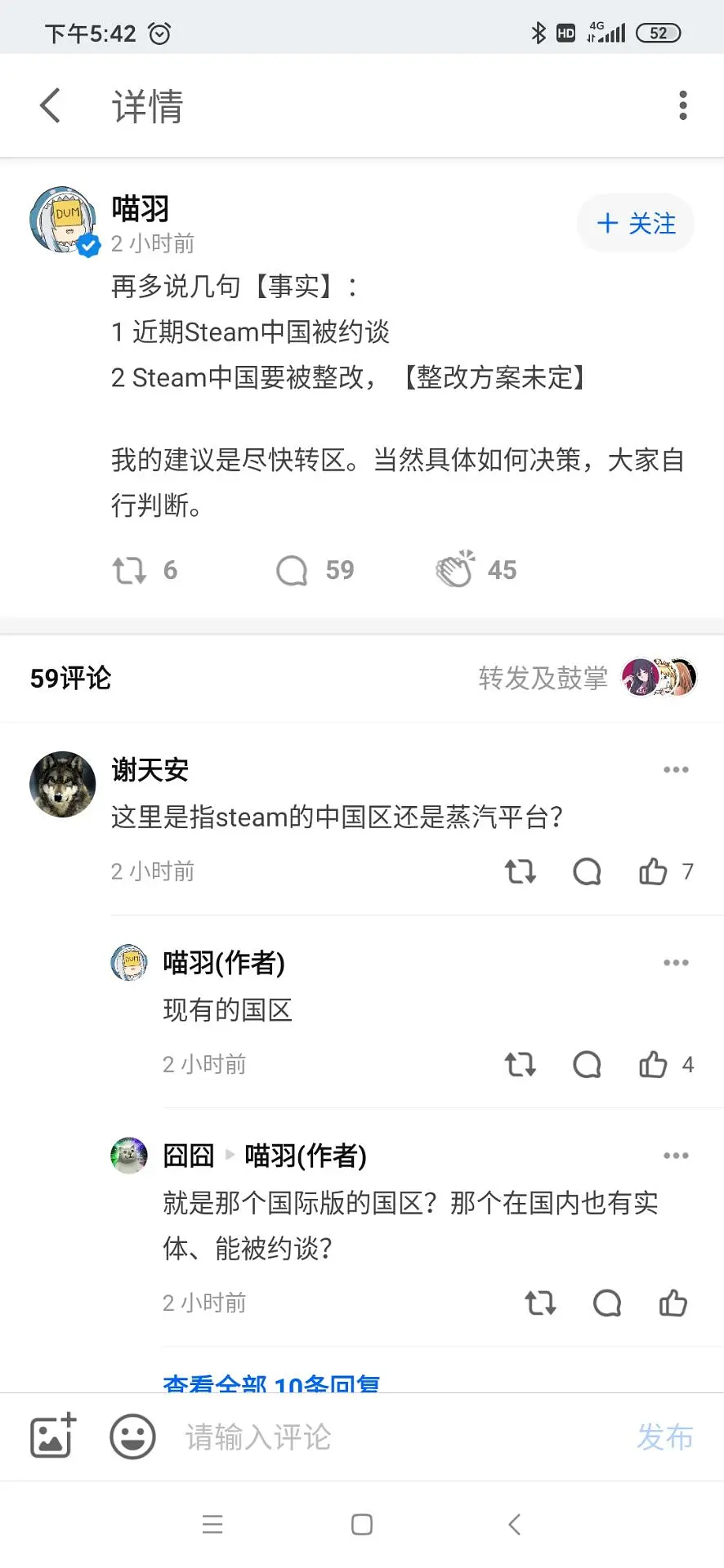724x1568 pixels.
Task: Repost 谢天安's comment
Action: coord(521,871)
